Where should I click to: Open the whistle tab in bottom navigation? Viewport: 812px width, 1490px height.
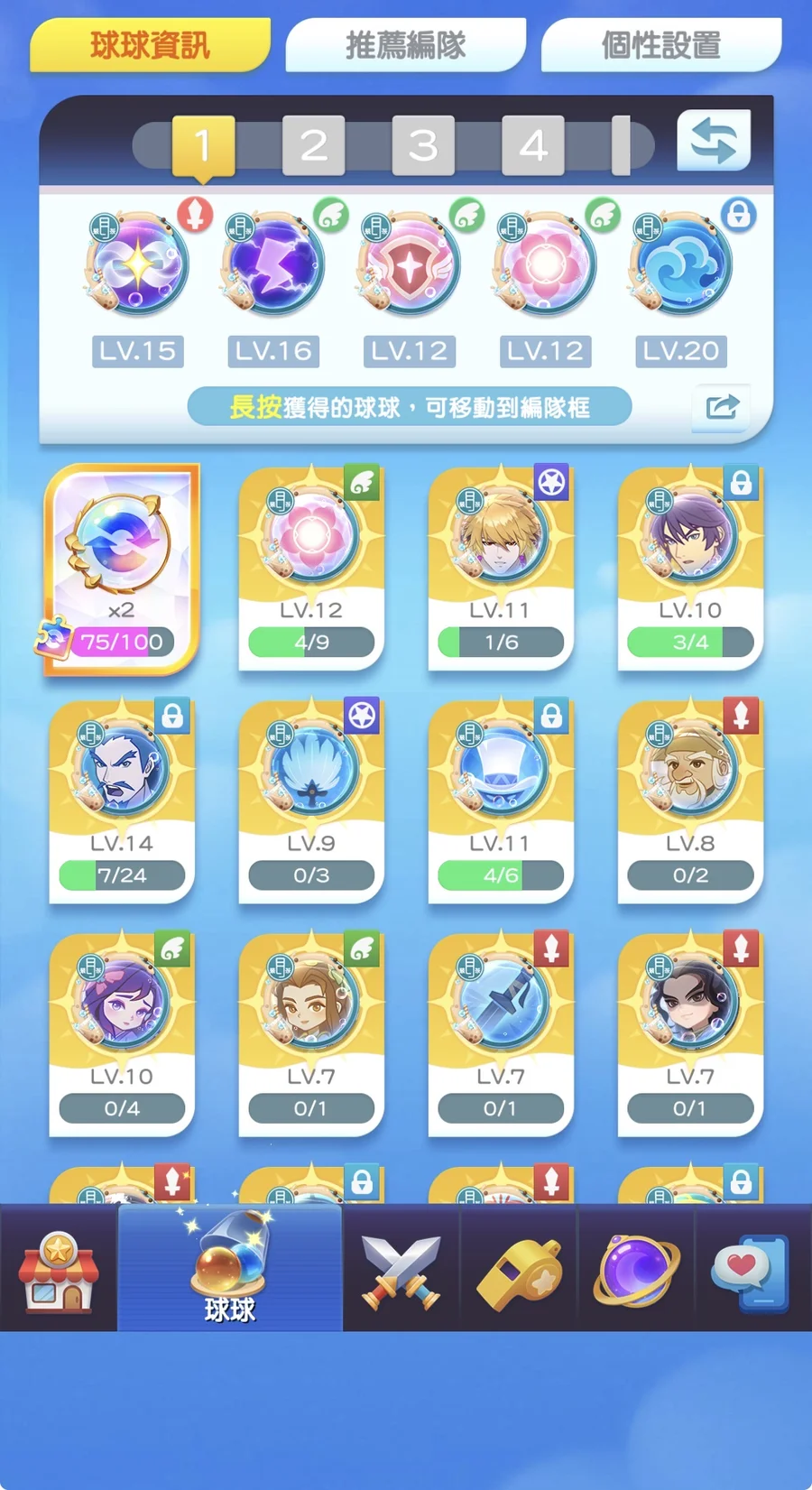tap(519, 1270)
